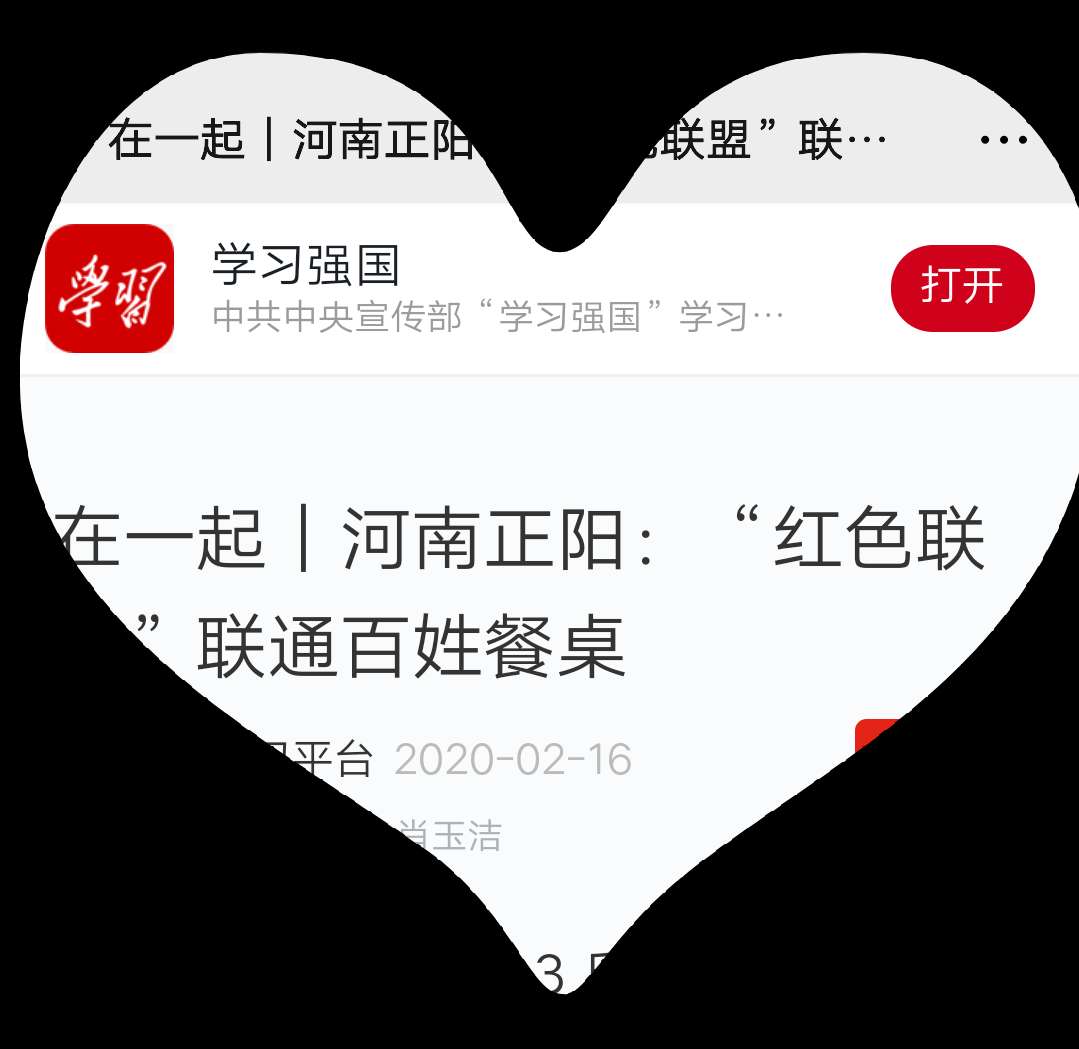Screen dimensions: 1079x1049
Task: Open the 学习强国 app banner
Action: 450,289
